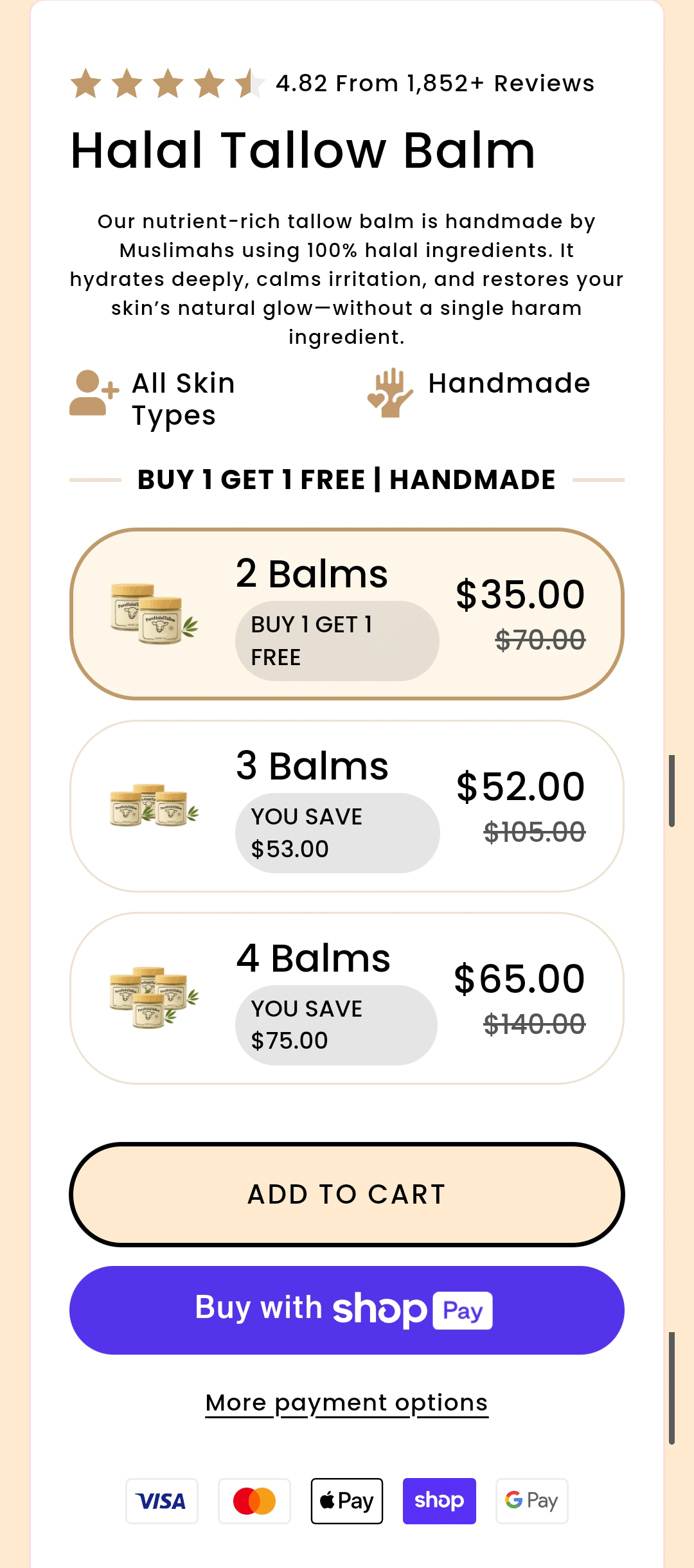Select the 2 Balms bundle option
This screenshot has width=694, height=1568.
(347, 614)
